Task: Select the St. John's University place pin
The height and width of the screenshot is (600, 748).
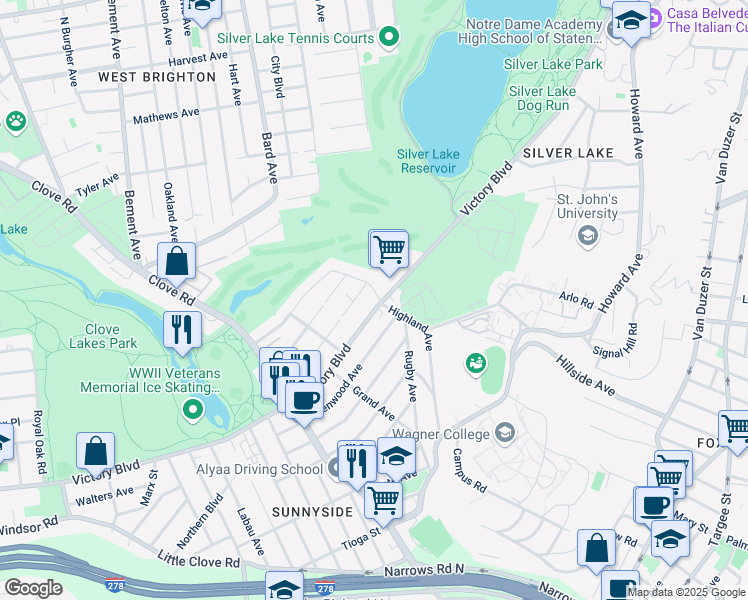Action: 587,235
